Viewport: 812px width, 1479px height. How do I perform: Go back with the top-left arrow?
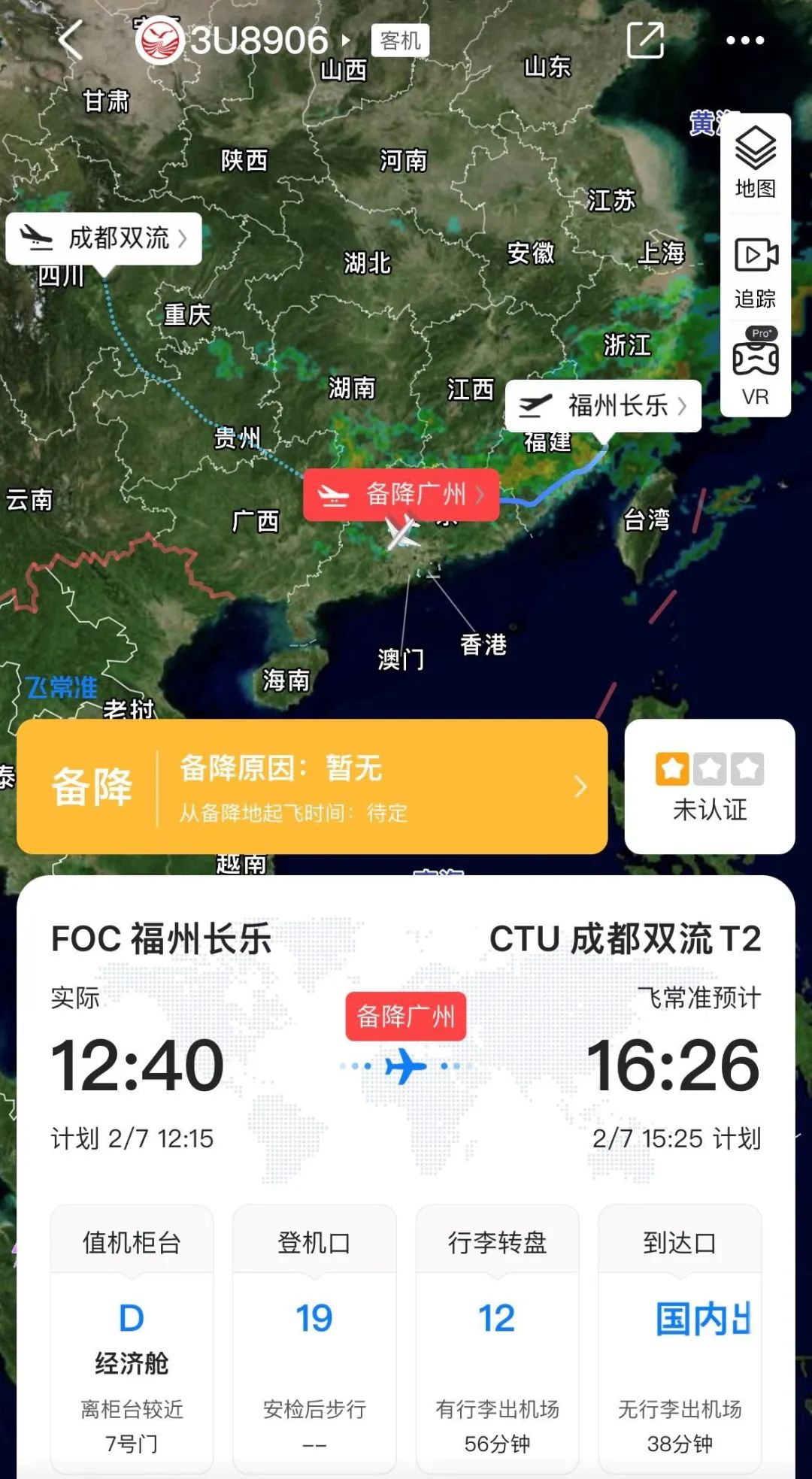tap(70, 40)
